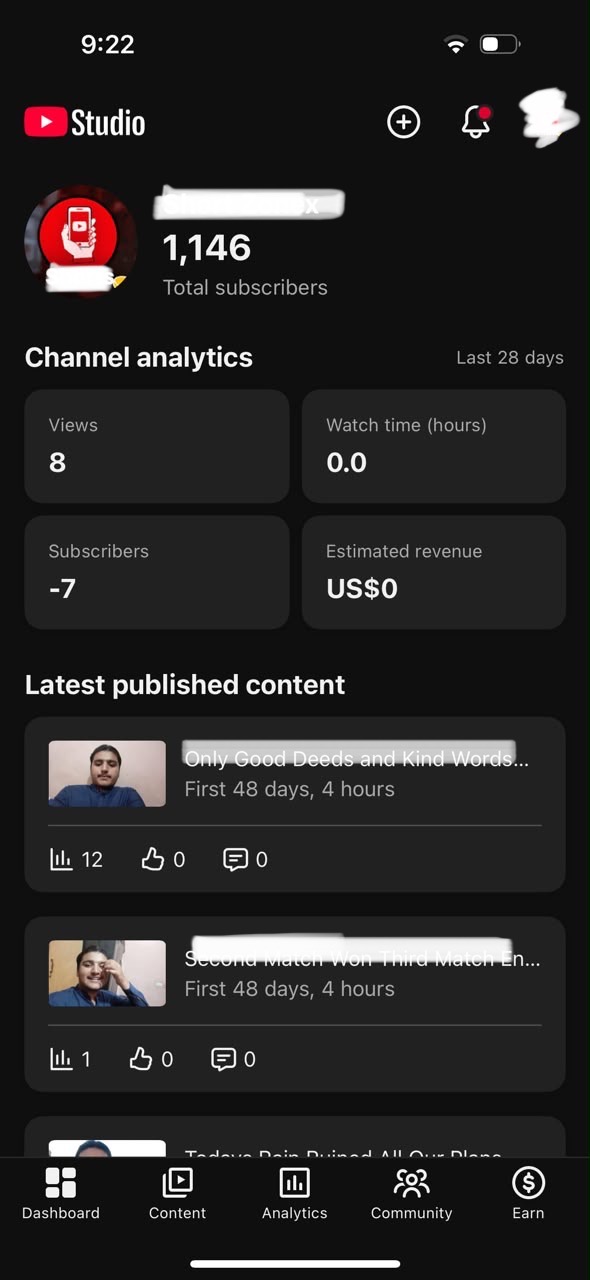Switch to the Content tab
This screenshot has width=590, height=1280.
coord(177,1194)
